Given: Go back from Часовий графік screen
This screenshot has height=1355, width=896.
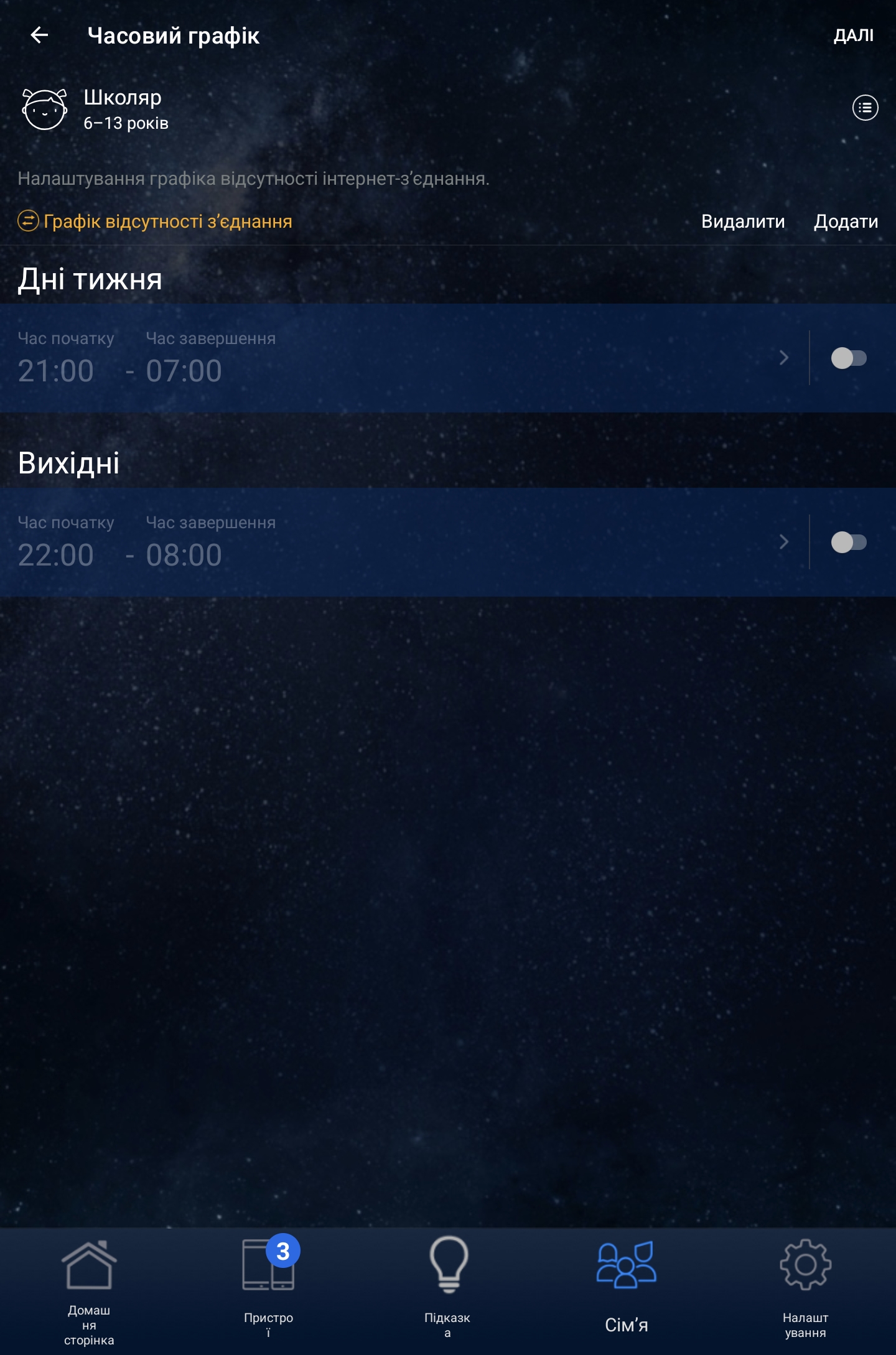Looking at the screenshot, I should click(39, 35).
